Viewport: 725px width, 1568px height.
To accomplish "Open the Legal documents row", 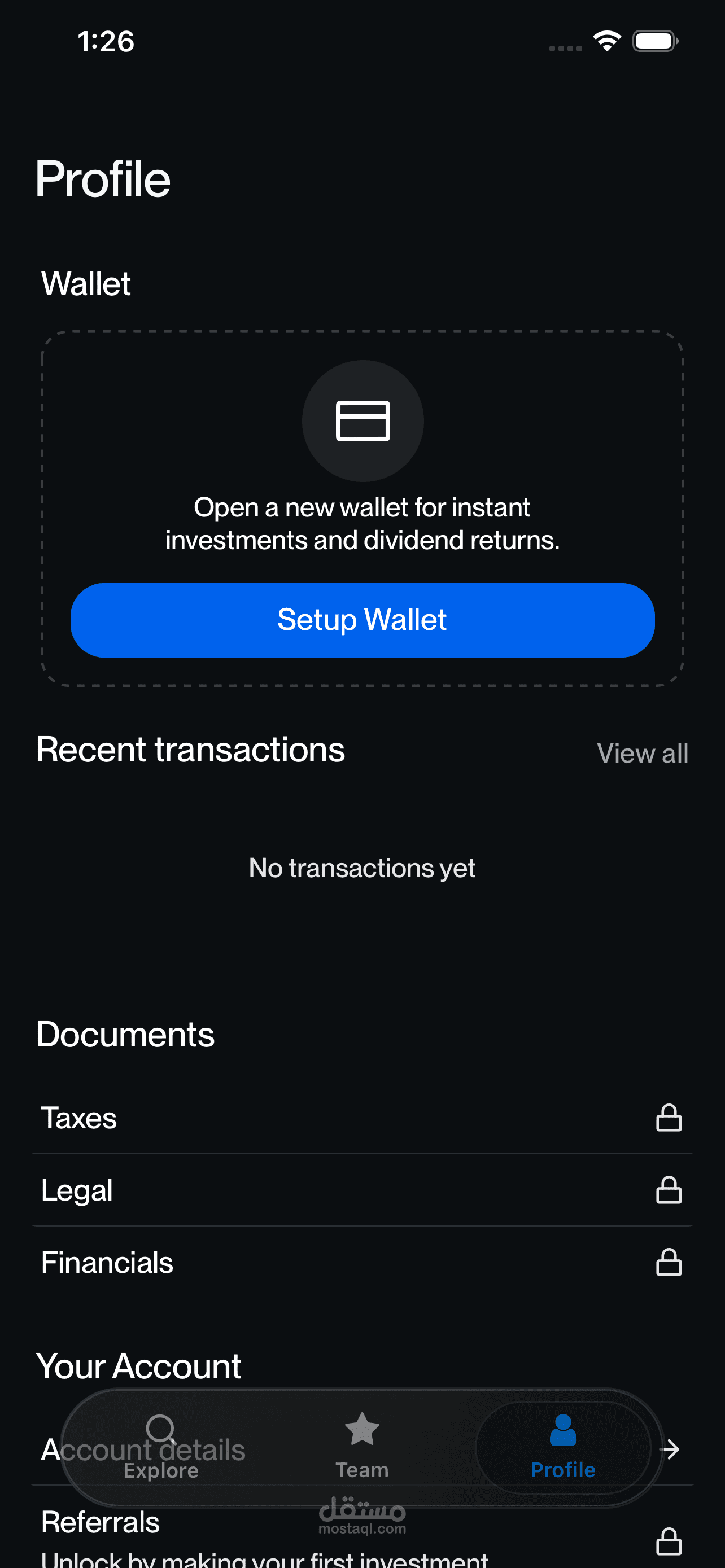I will (x=362, y=1190).
